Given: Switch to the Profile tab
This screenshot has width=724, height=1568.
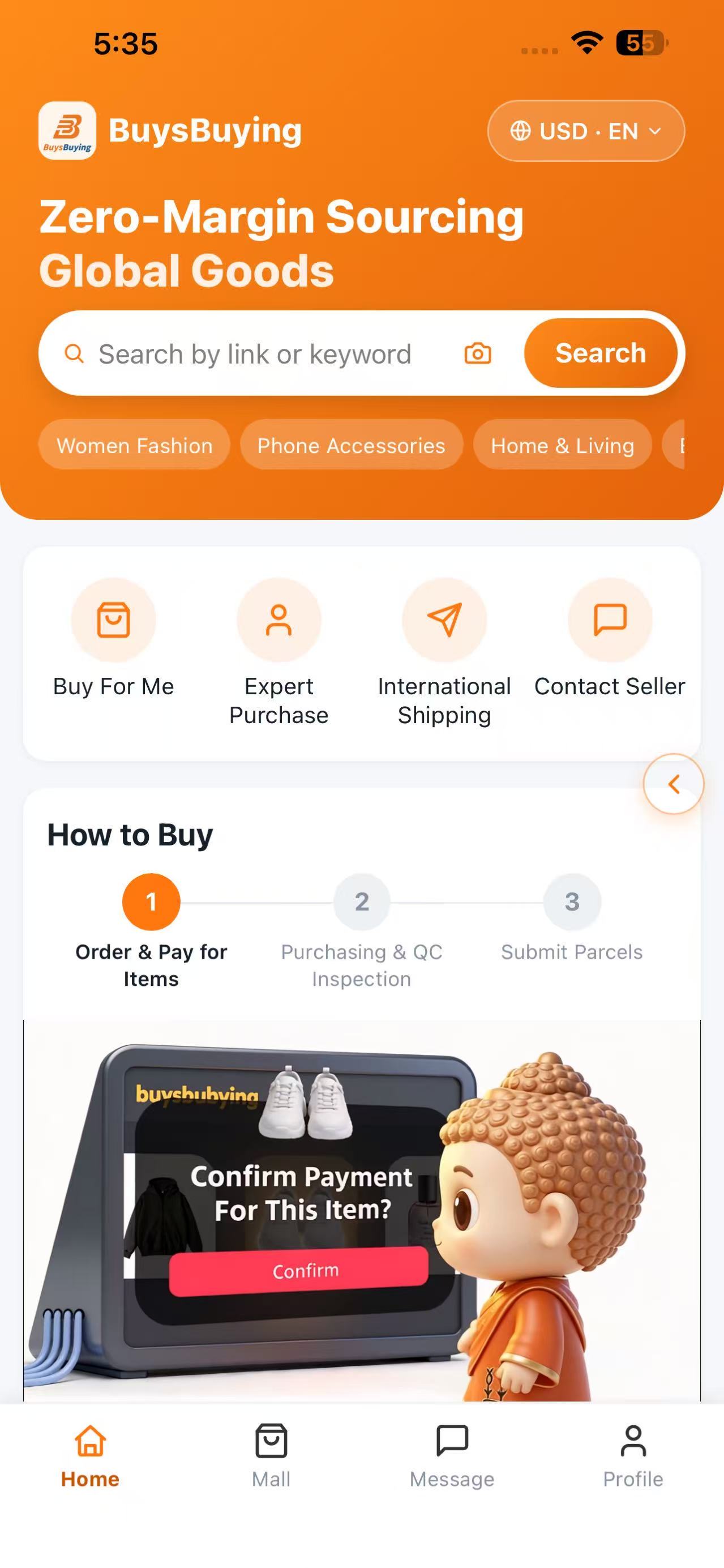Looking at the screenshot, I should [x=633, y=1456].
